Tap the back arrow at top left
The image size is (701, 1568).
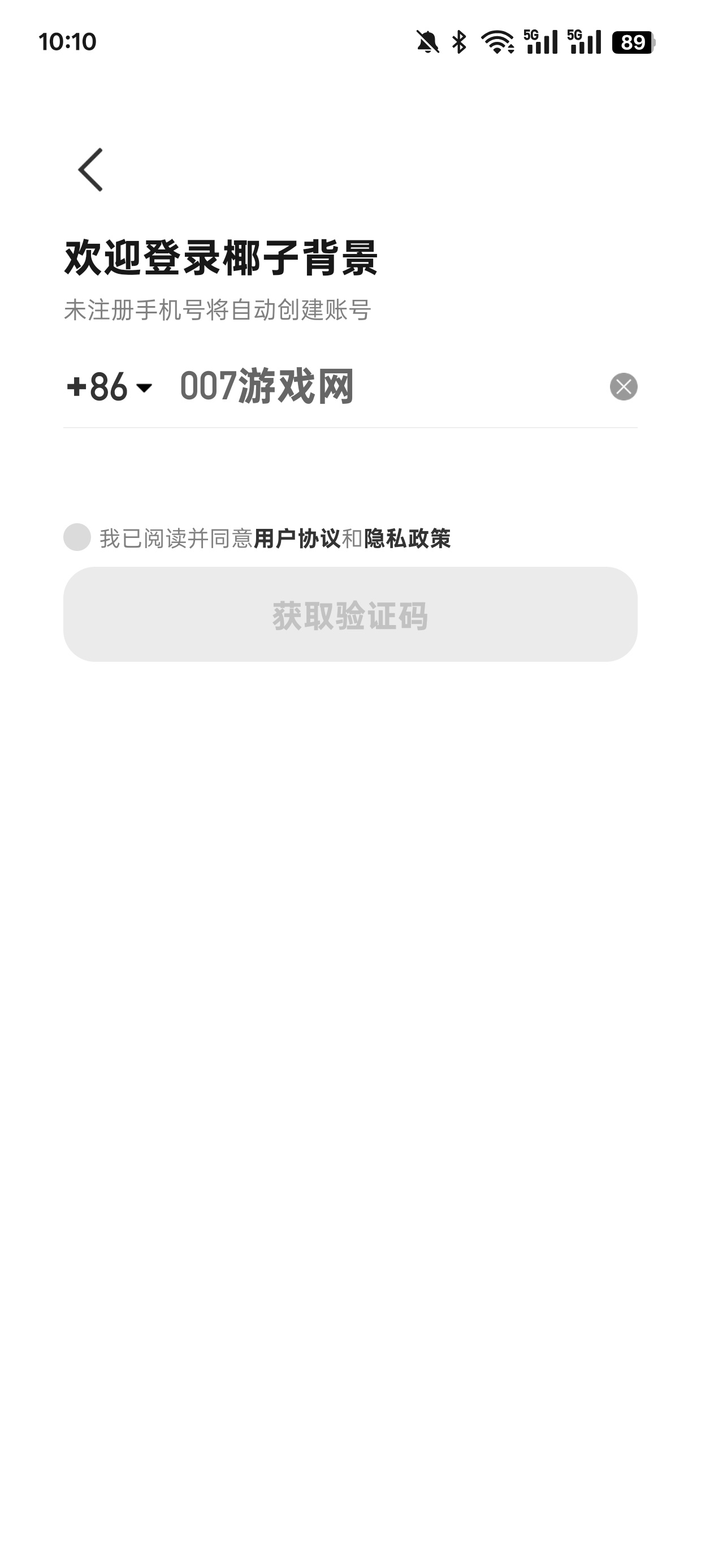point(89,170)
